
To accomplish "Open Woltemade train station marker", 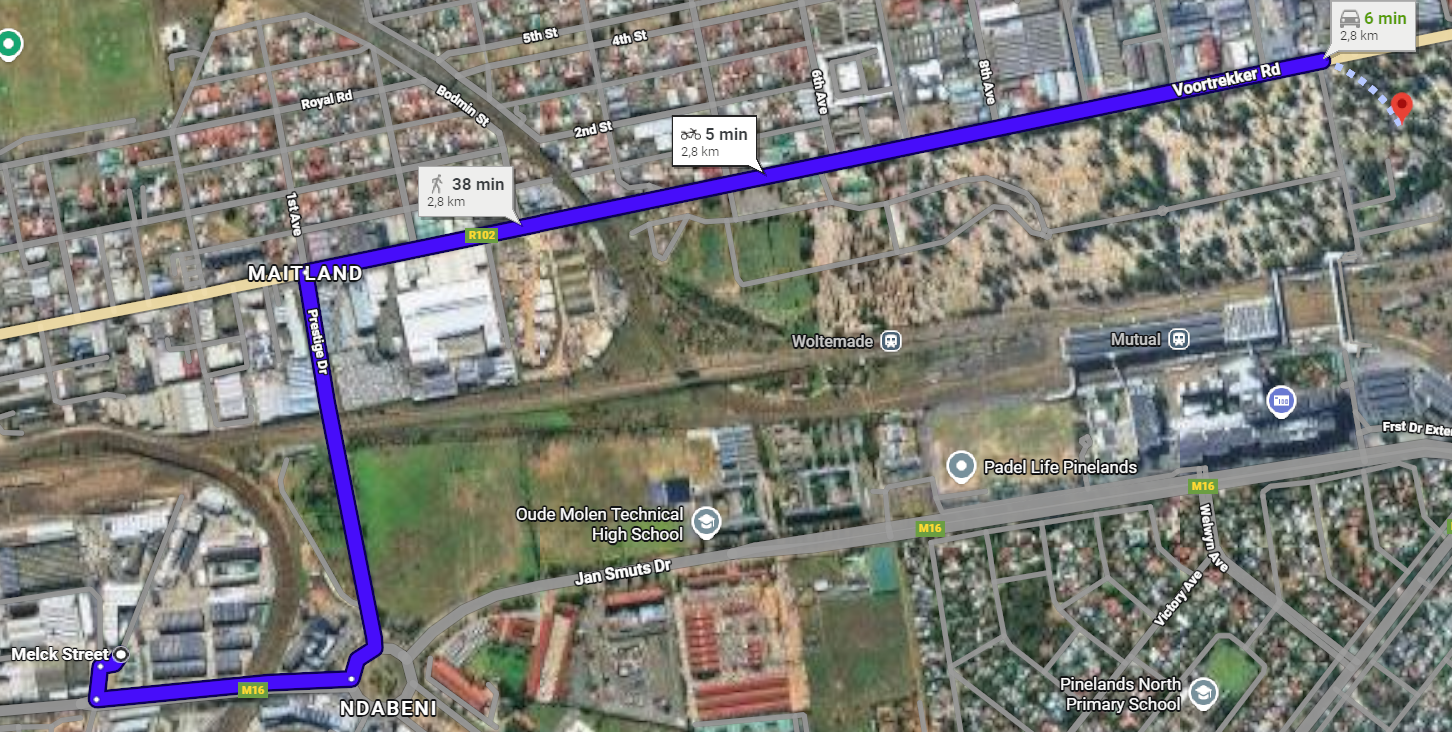I will (x=890, y=341).
